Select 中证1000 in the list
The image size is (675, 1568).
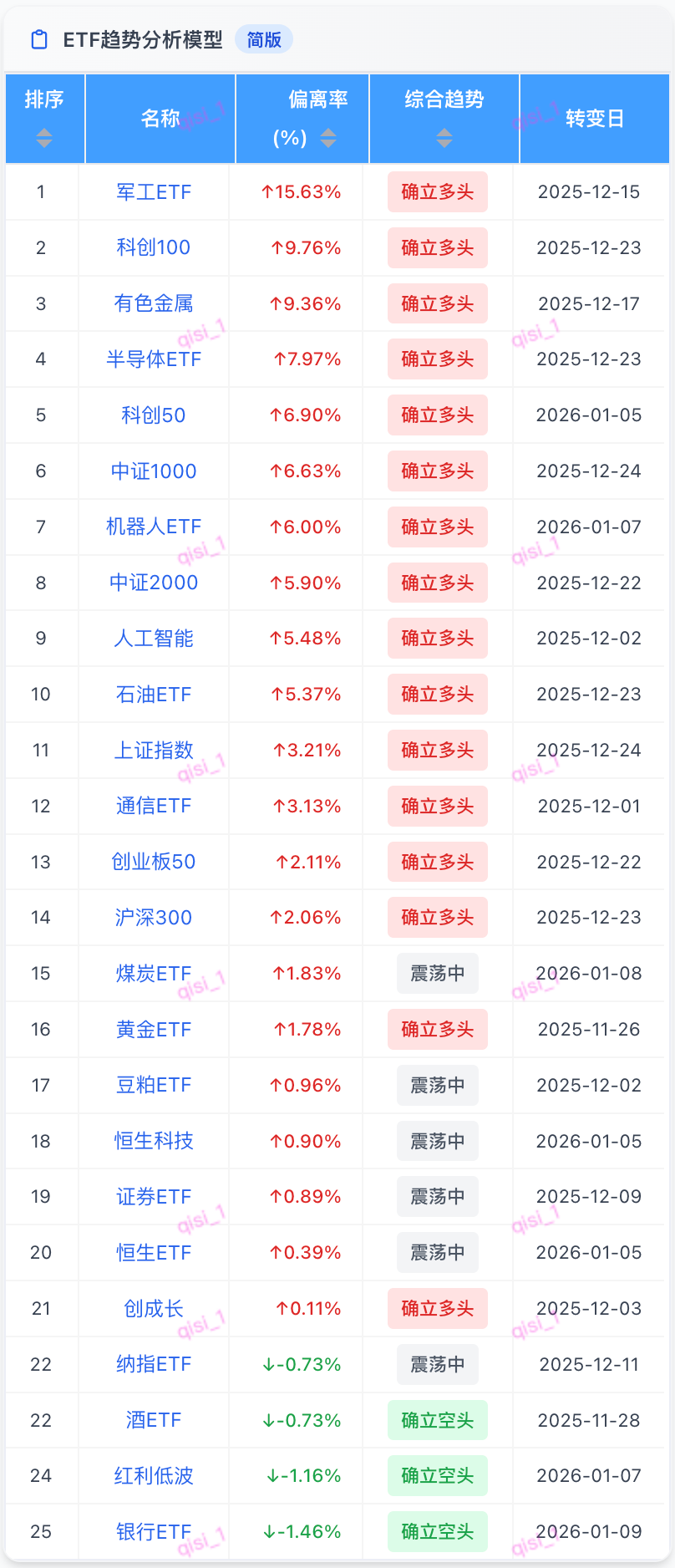154,471
